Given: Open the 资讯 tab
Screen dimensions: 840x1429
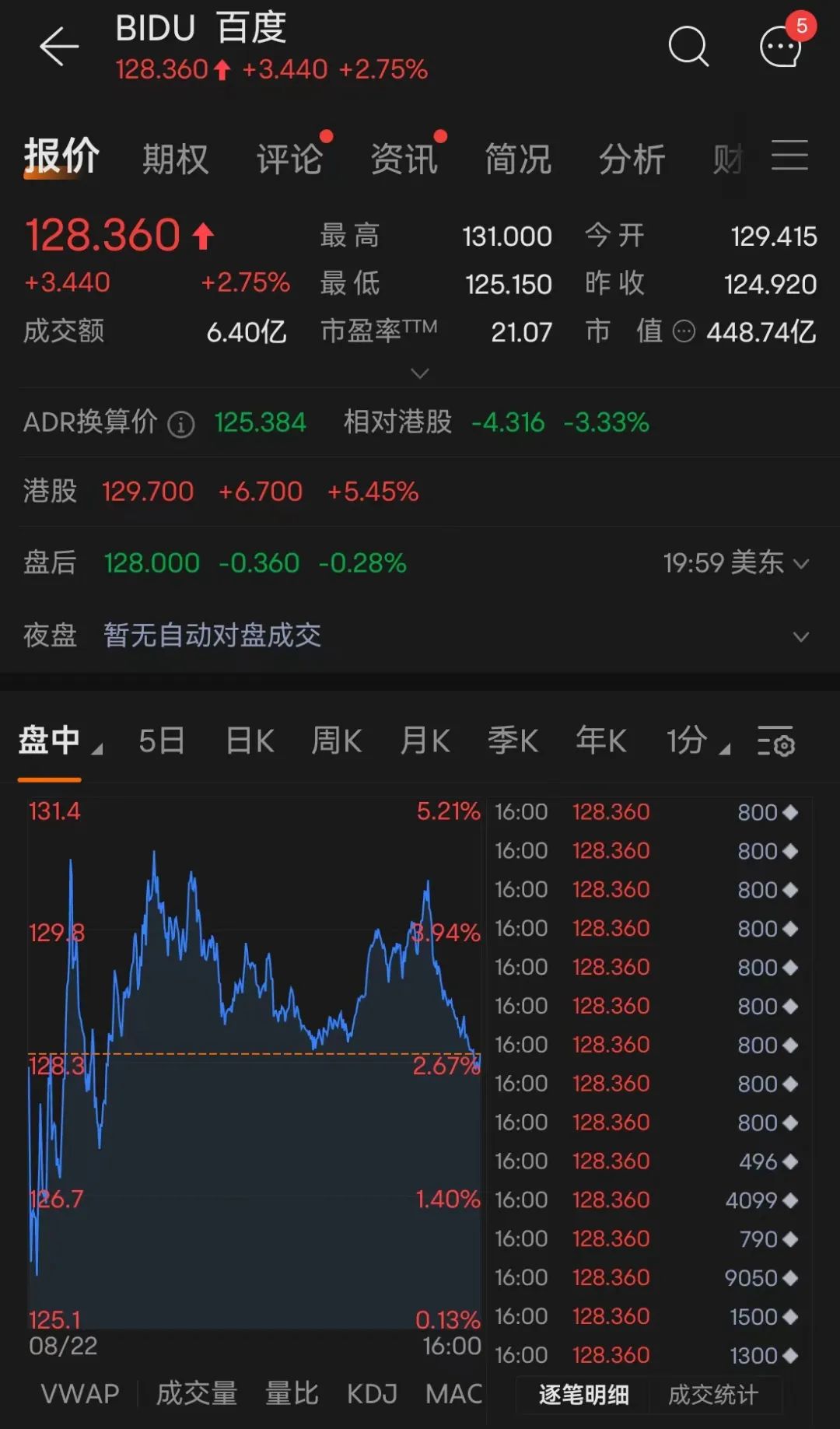Looking at the screenshot, I should pos(404,159).
